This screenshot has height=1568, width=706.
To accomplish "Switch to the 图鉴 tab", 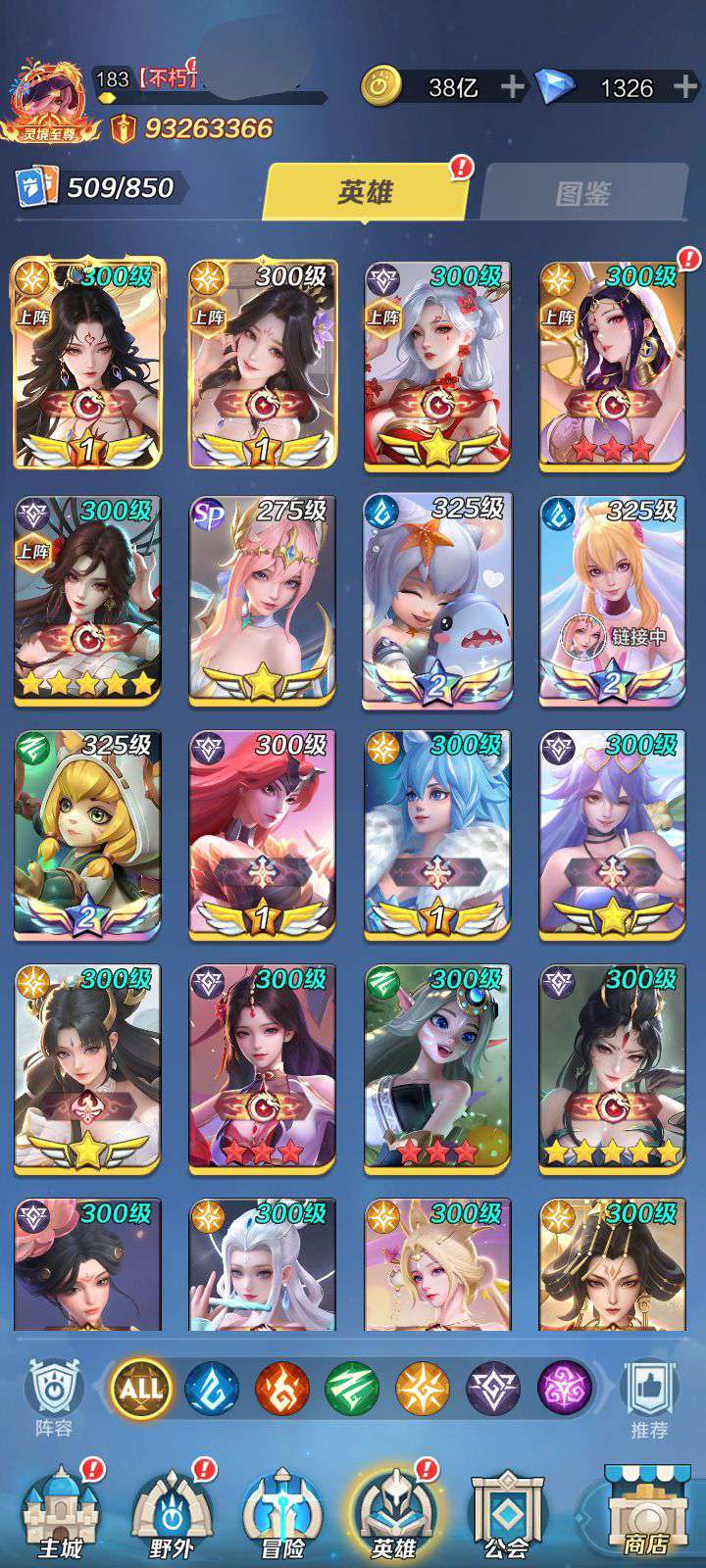I will [582, 193].
